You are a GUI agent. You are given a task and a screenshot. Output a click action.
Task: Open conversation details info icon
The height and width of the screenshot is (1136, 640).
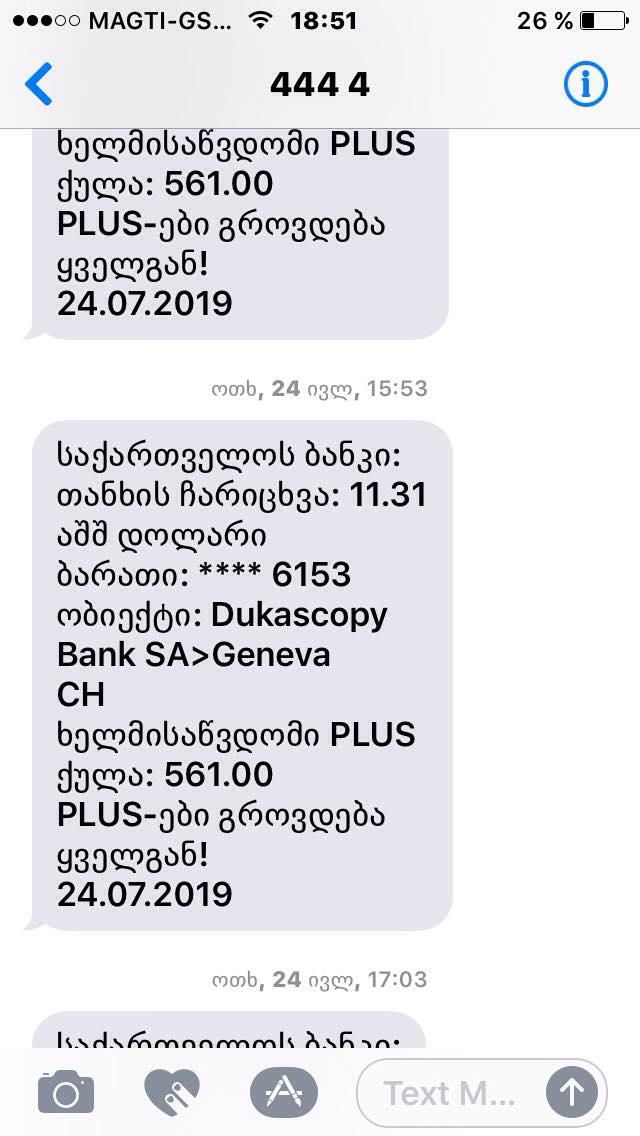[x=586, y=85]
